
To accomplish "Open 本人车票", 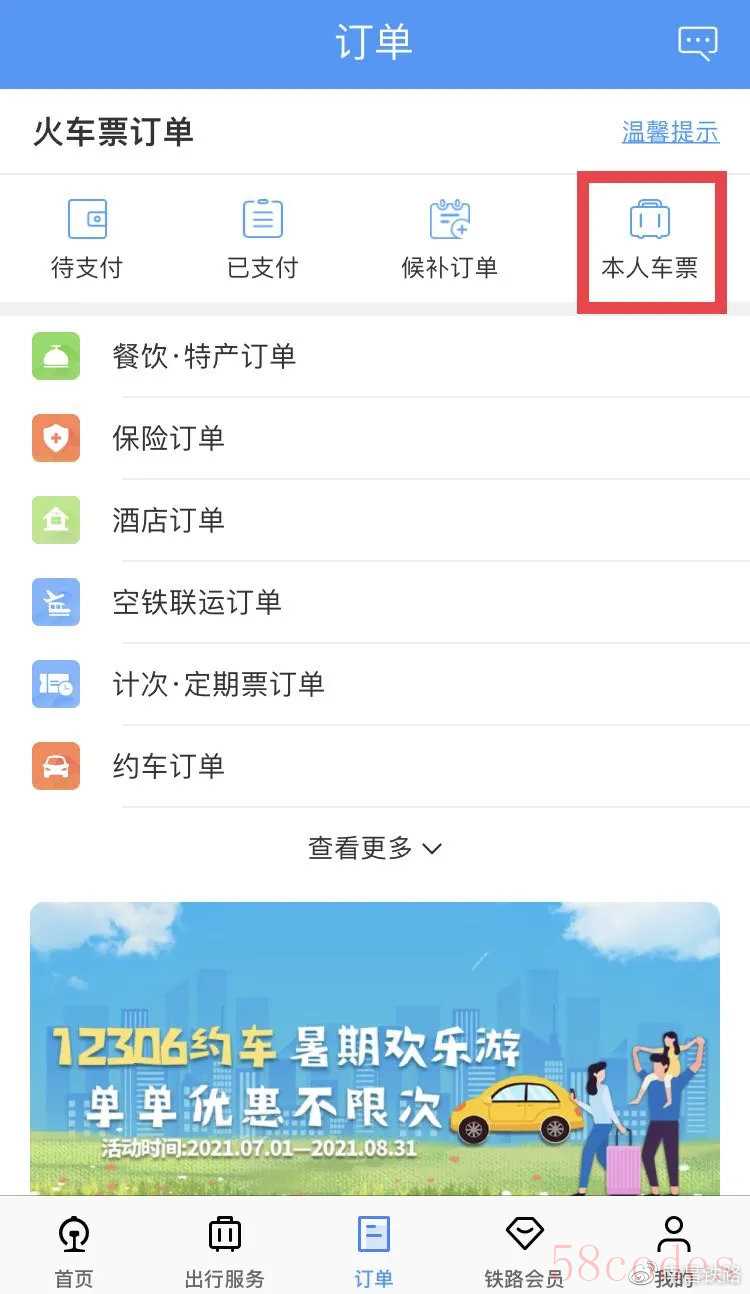I will click(x=650, y=239).
